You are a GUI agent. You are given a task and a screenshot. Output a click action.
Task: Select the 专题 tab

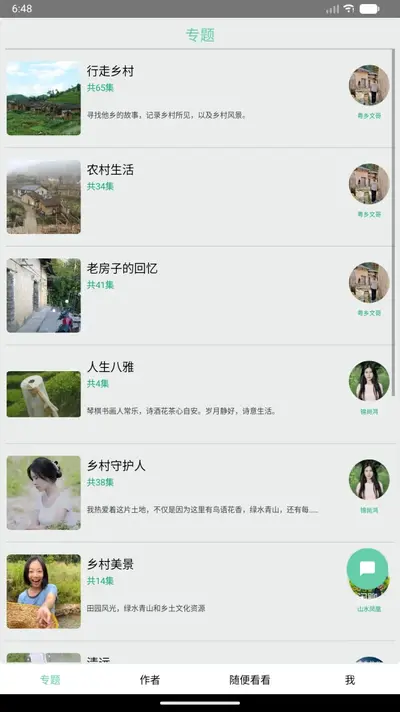coord(50,679)
